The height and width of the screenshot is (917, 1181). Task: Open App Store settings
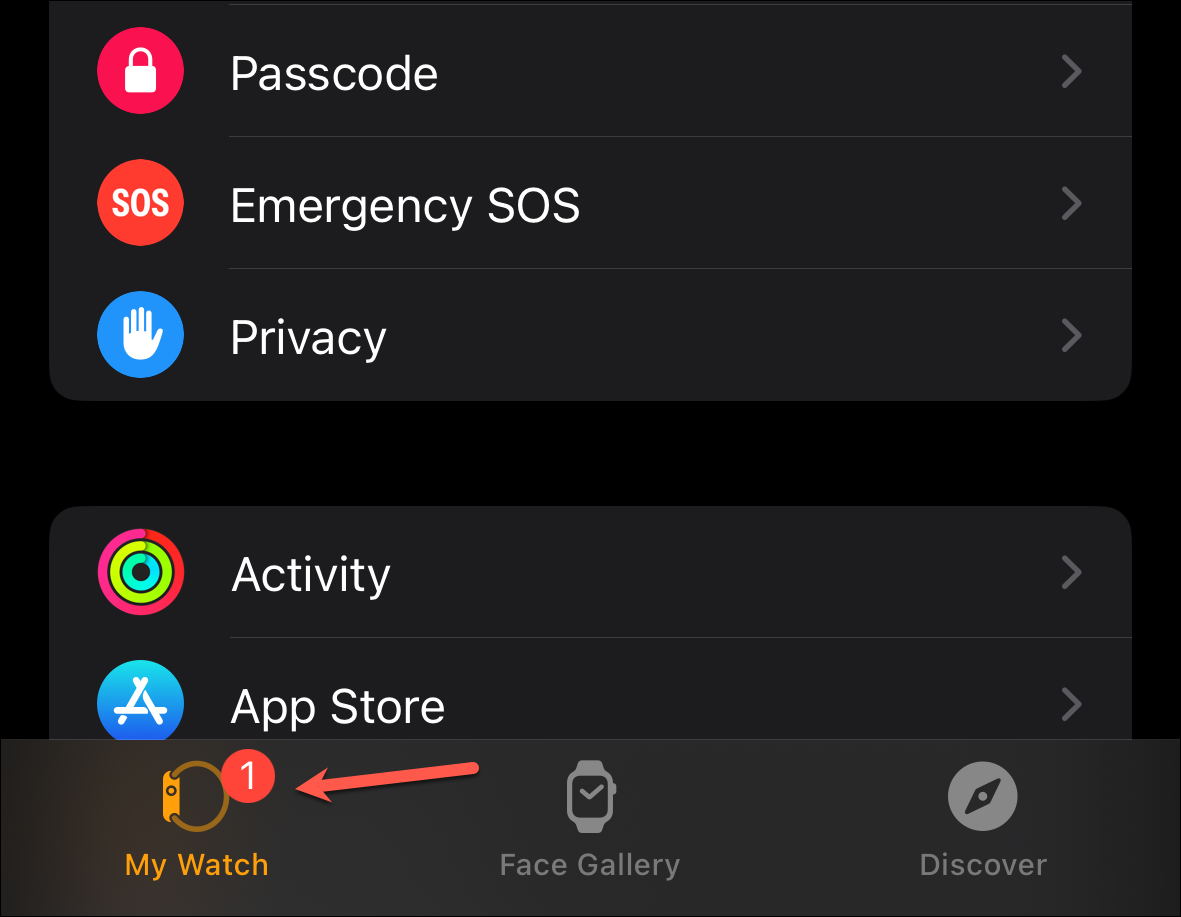point(590,704)
